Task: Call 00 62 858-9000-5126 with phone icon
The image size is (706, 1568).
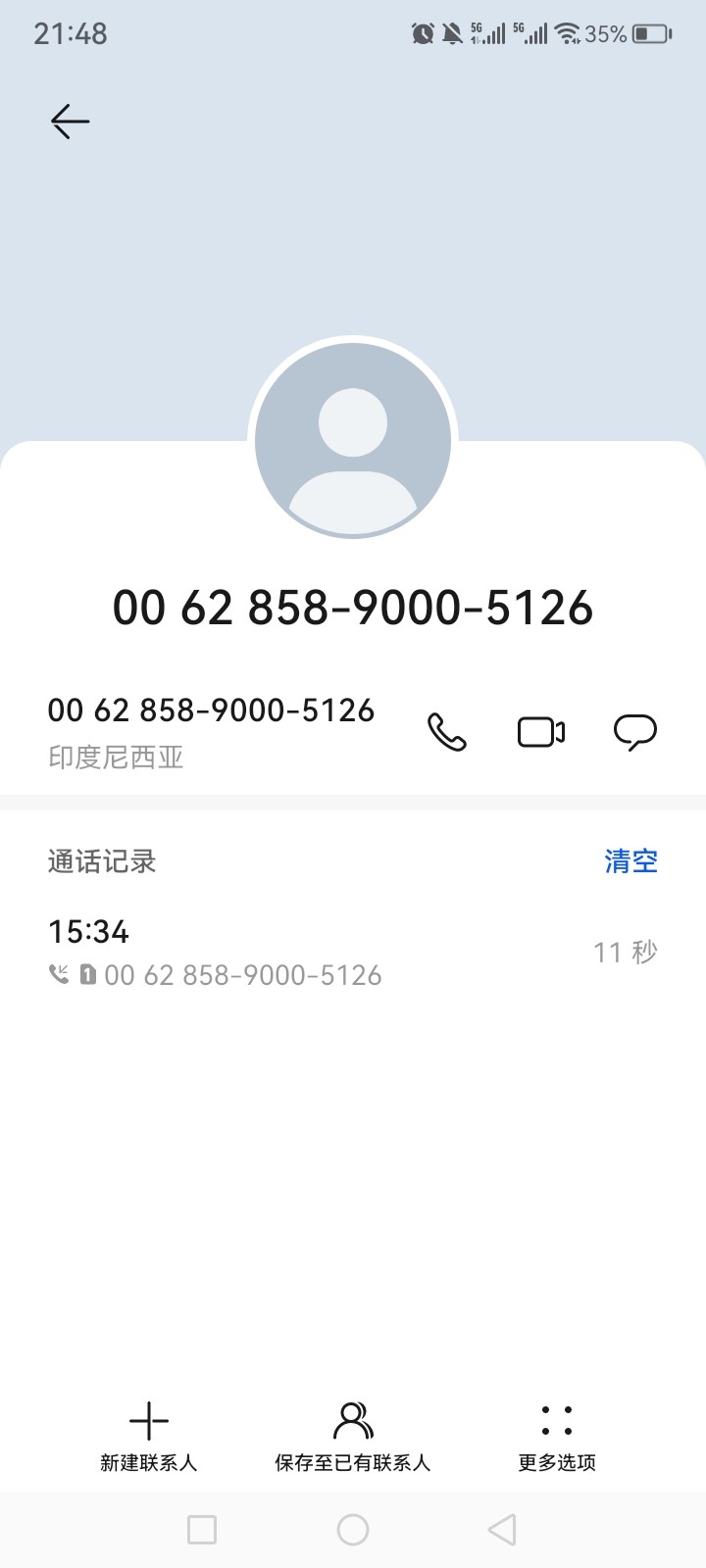Action: click(x=447, y=732)
